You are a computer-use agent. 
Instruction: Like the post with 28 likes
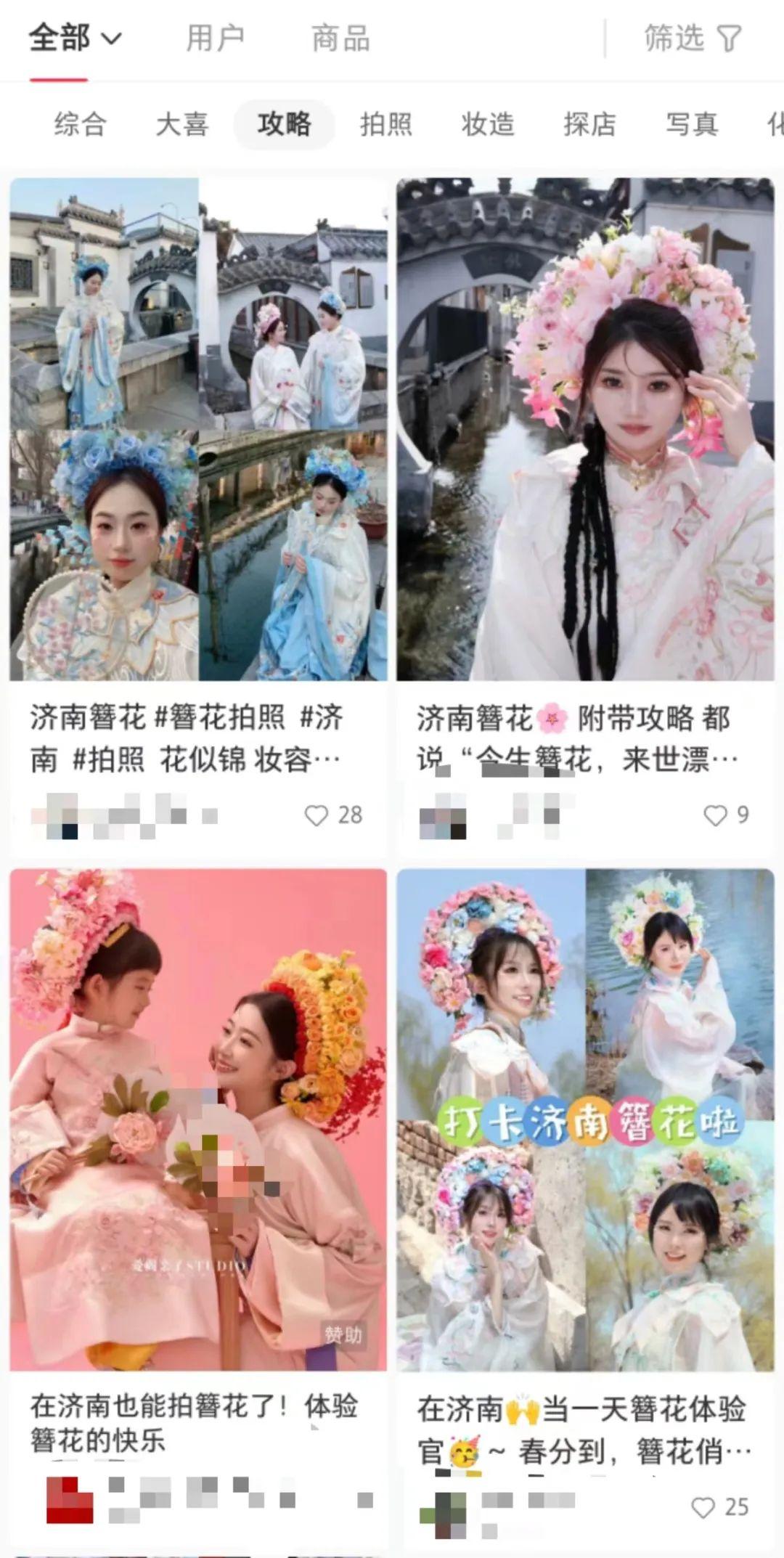(x=316, y=815)
